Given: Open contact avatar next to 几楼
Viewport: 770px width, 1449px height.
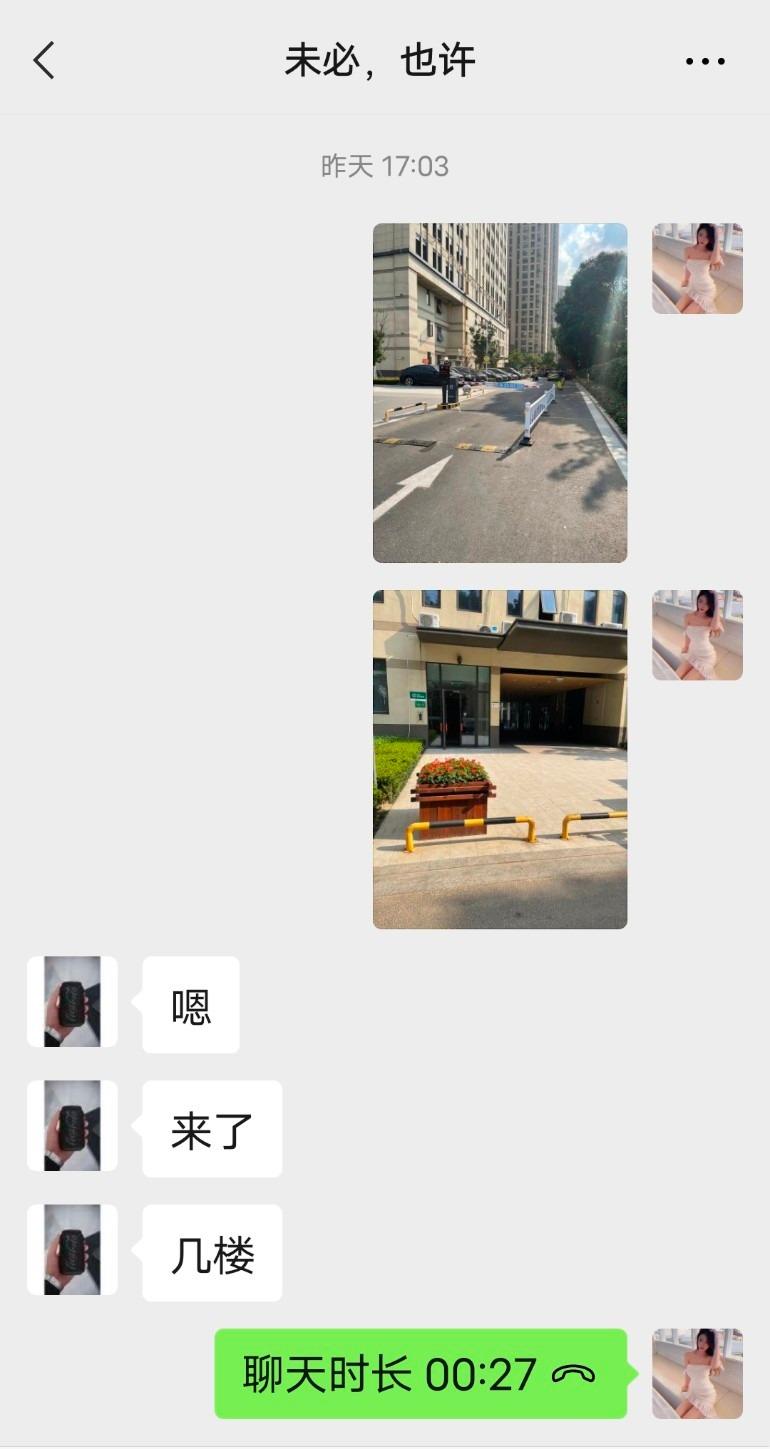Looking at the screenshot, I should (x=72, y=1250).
